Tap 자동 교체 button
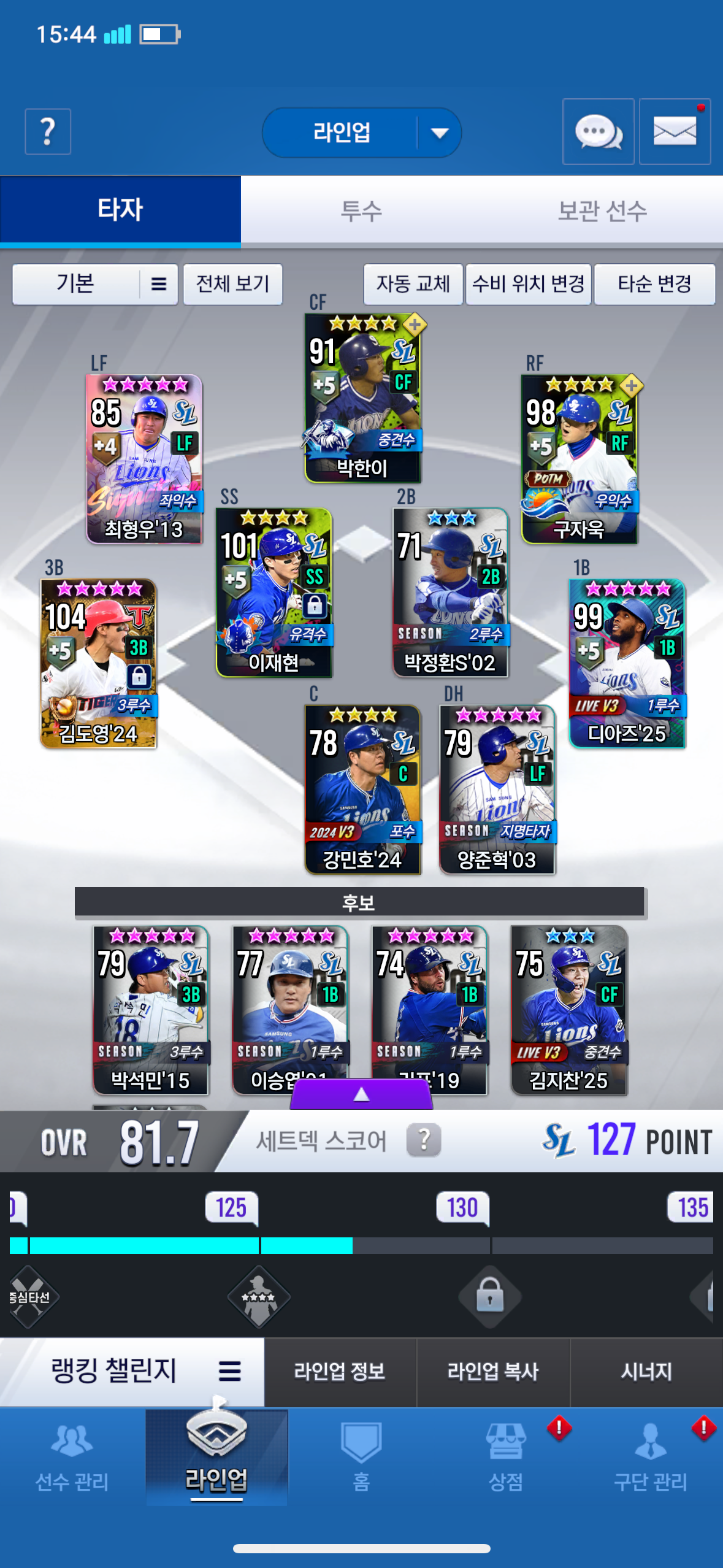 [413, 284]
